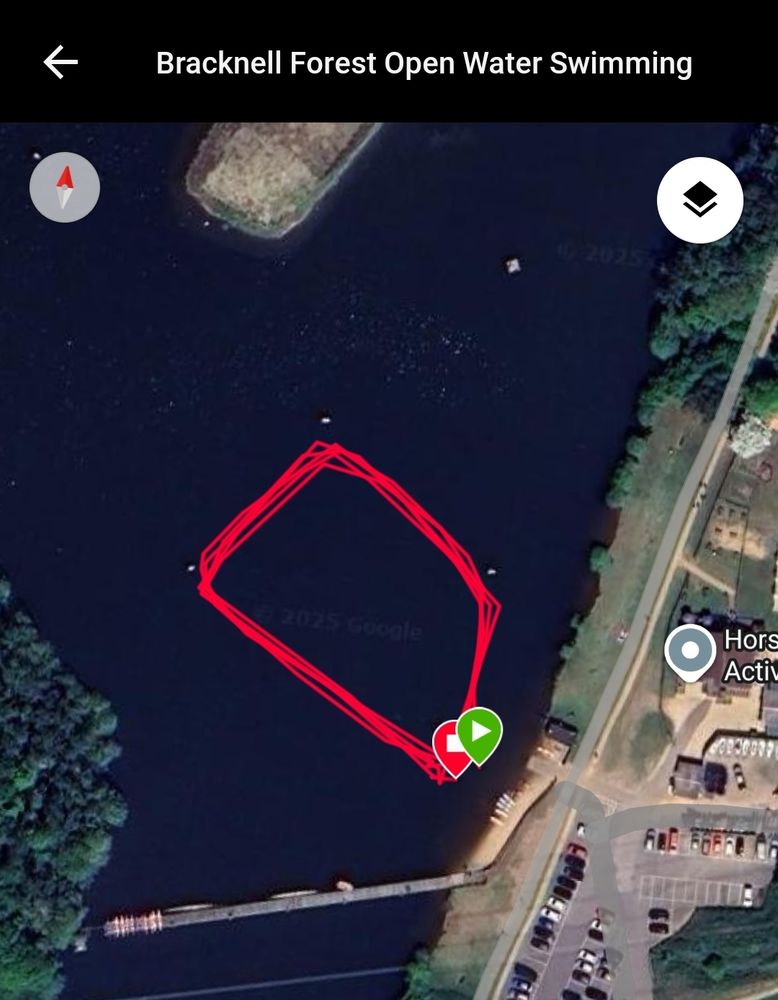Select the green start marker on the route
Viewport: 778px width, 1000px height.
481,733
